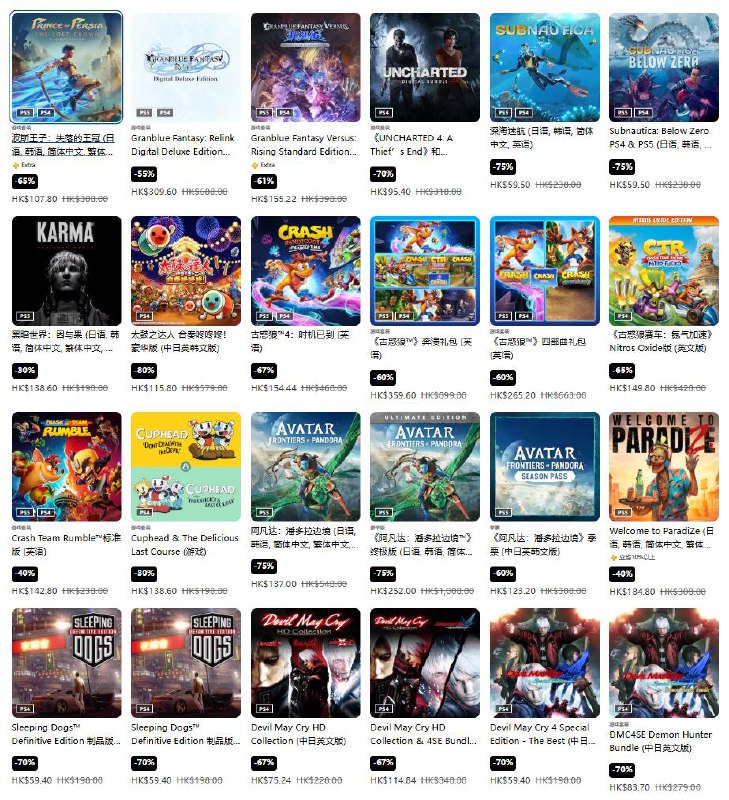Open Subnautica: Below Zero PS4 & PS5

point(663,66)
